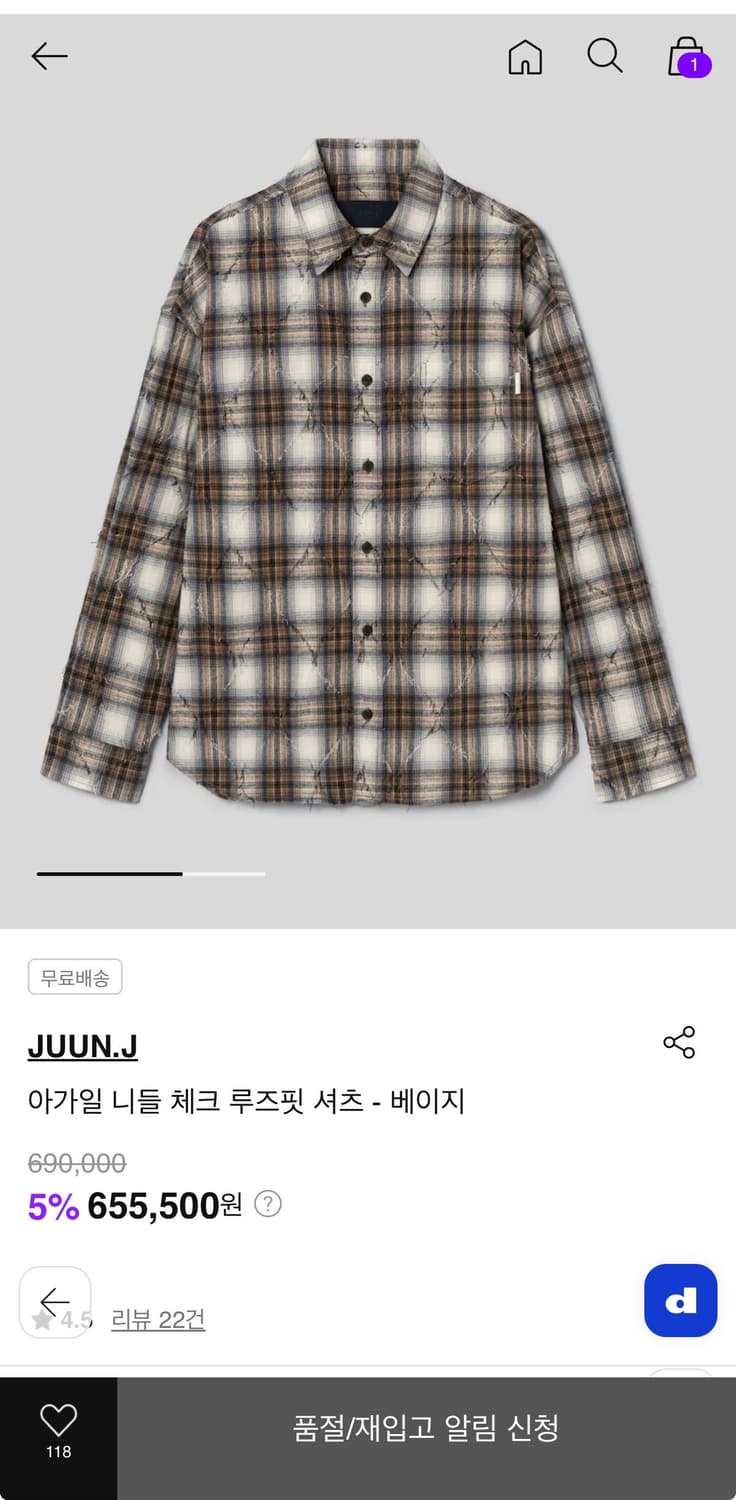Open the home screen via the house icon
This screenshot has width=736, height=1500.
point(524,58)
